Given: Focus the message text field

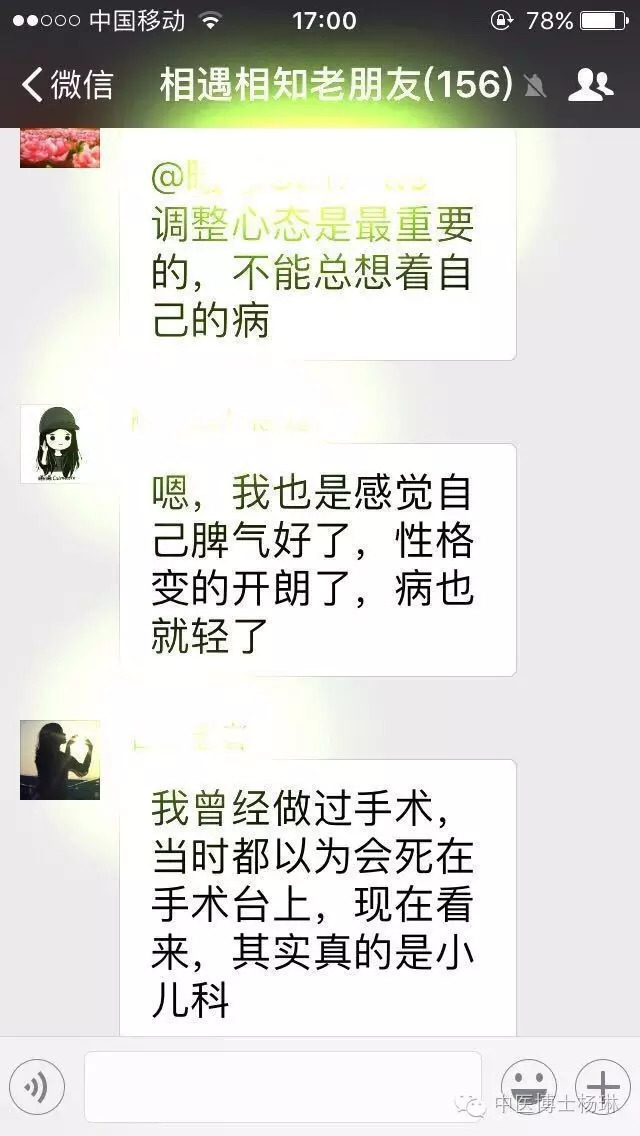Looking at the screenshot, I should (x=283, y=1086).
